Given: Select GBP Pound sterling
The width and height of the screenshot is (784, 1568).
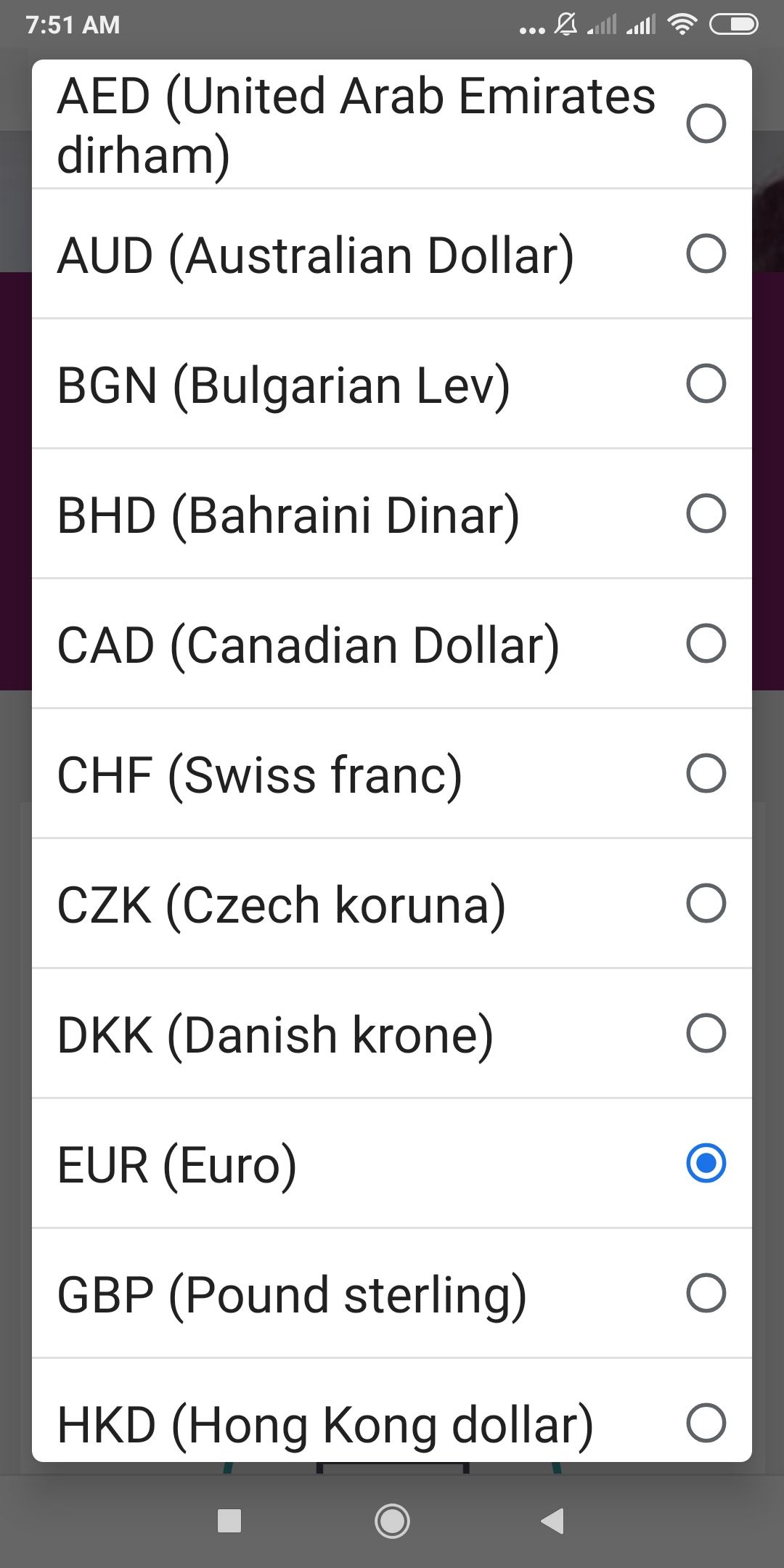Looking at the screenshot, I should (392, 1294).
